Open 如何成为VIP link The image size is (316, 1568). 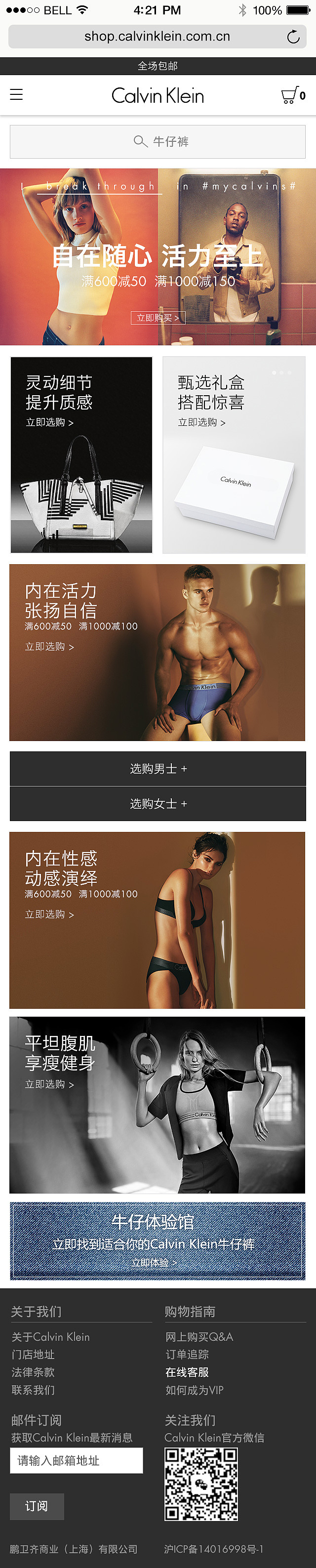tap(194, 1390)
